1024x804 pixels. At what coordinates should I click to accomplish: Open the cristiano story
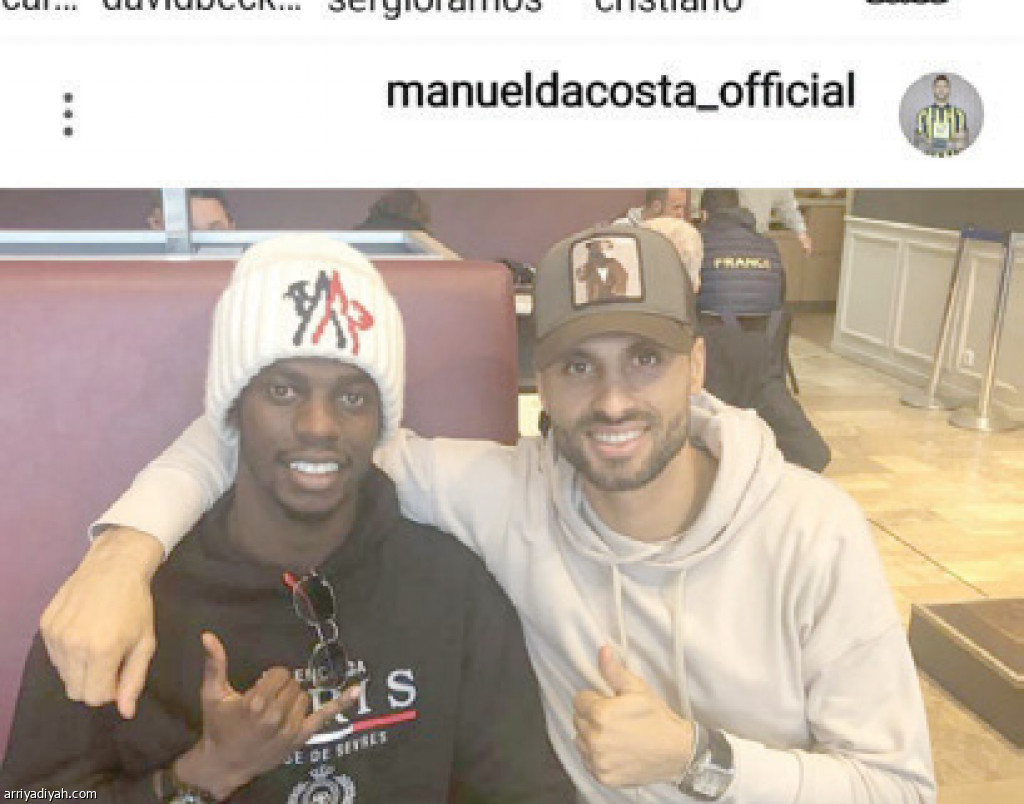click(x=668, y=6)
